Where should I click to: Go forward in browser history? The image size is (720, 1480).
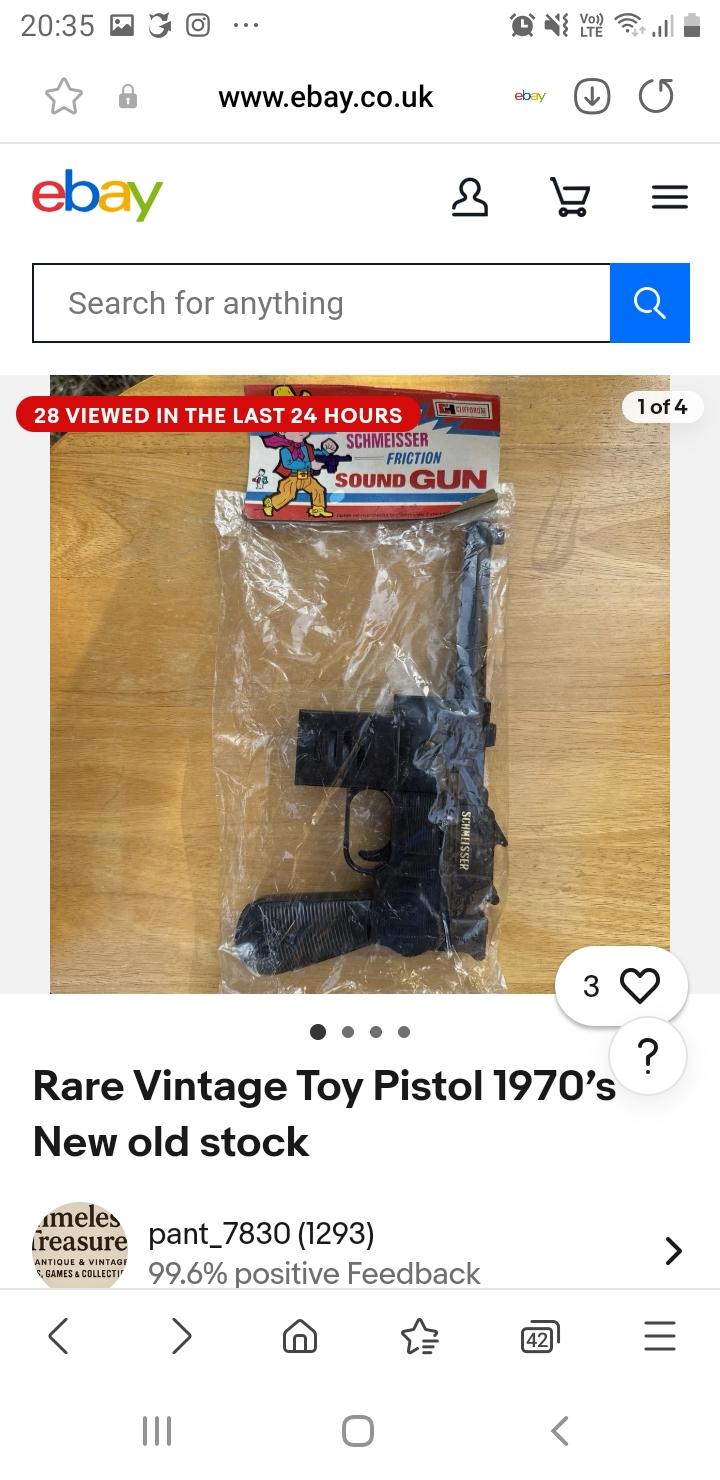point(181,1336)
